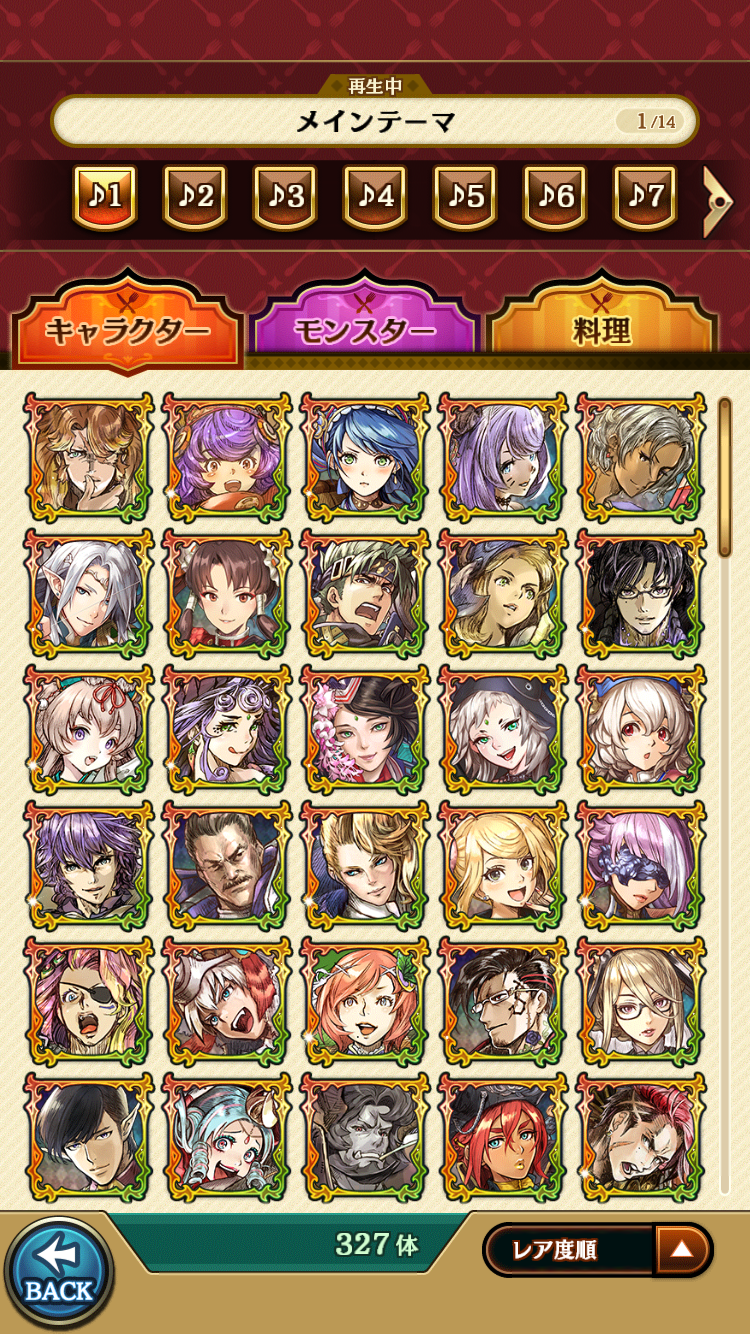Open the レア度順 sort selector
This screenshot has height=1334, width=750.
(x=568, y=1250)
